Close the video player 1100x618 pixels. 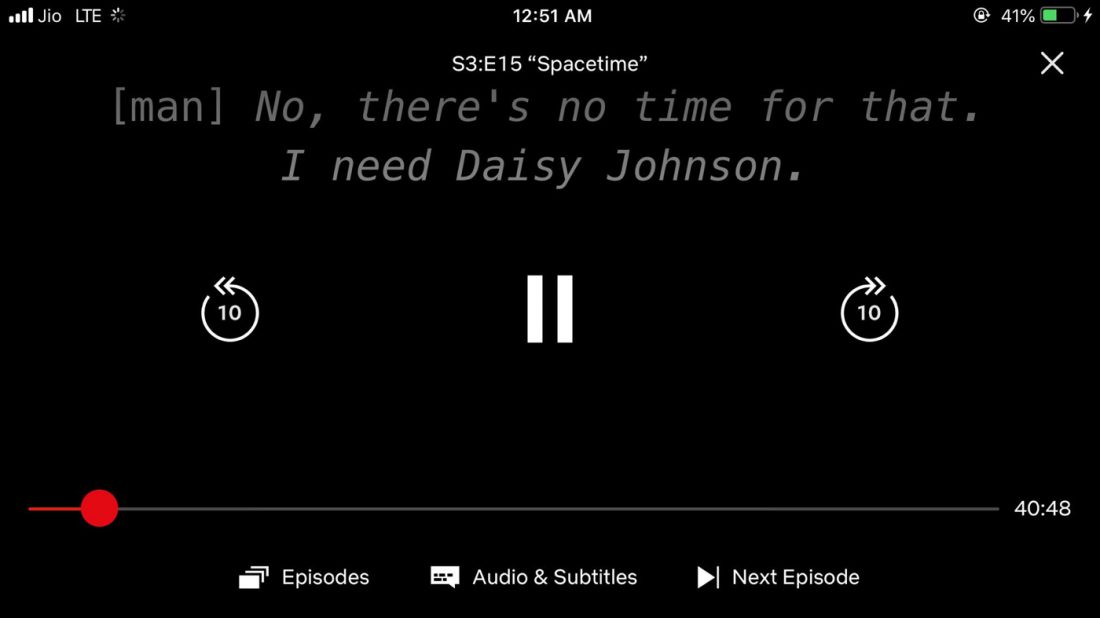(x=1052, y=64)
